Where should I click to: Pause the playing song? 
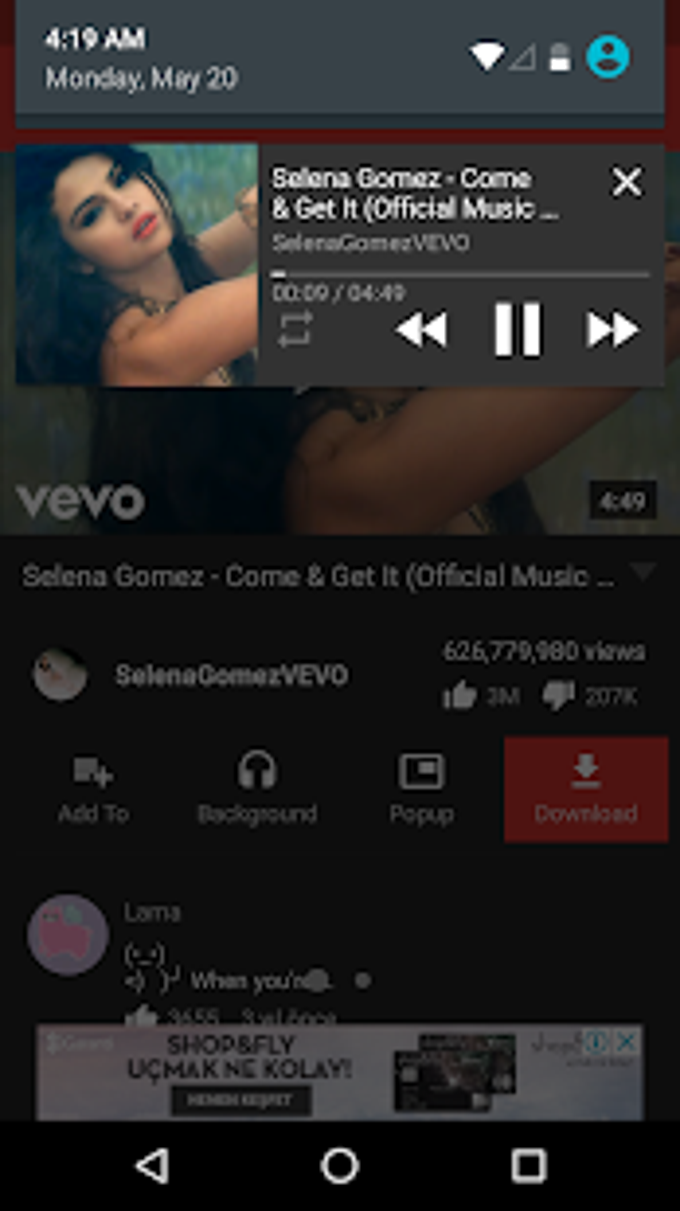517,329
